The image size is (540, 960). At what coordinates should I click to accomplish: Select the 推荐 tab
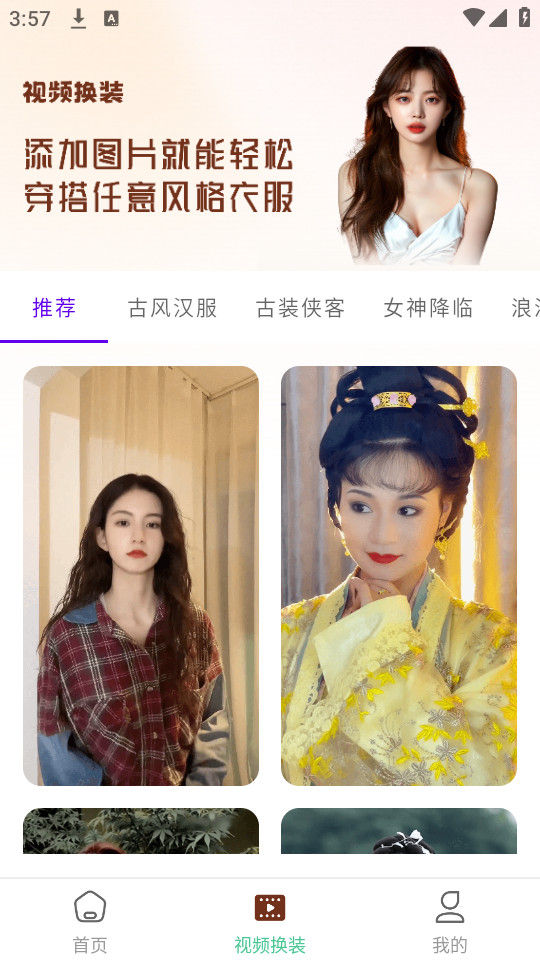(x=54, y=307)
